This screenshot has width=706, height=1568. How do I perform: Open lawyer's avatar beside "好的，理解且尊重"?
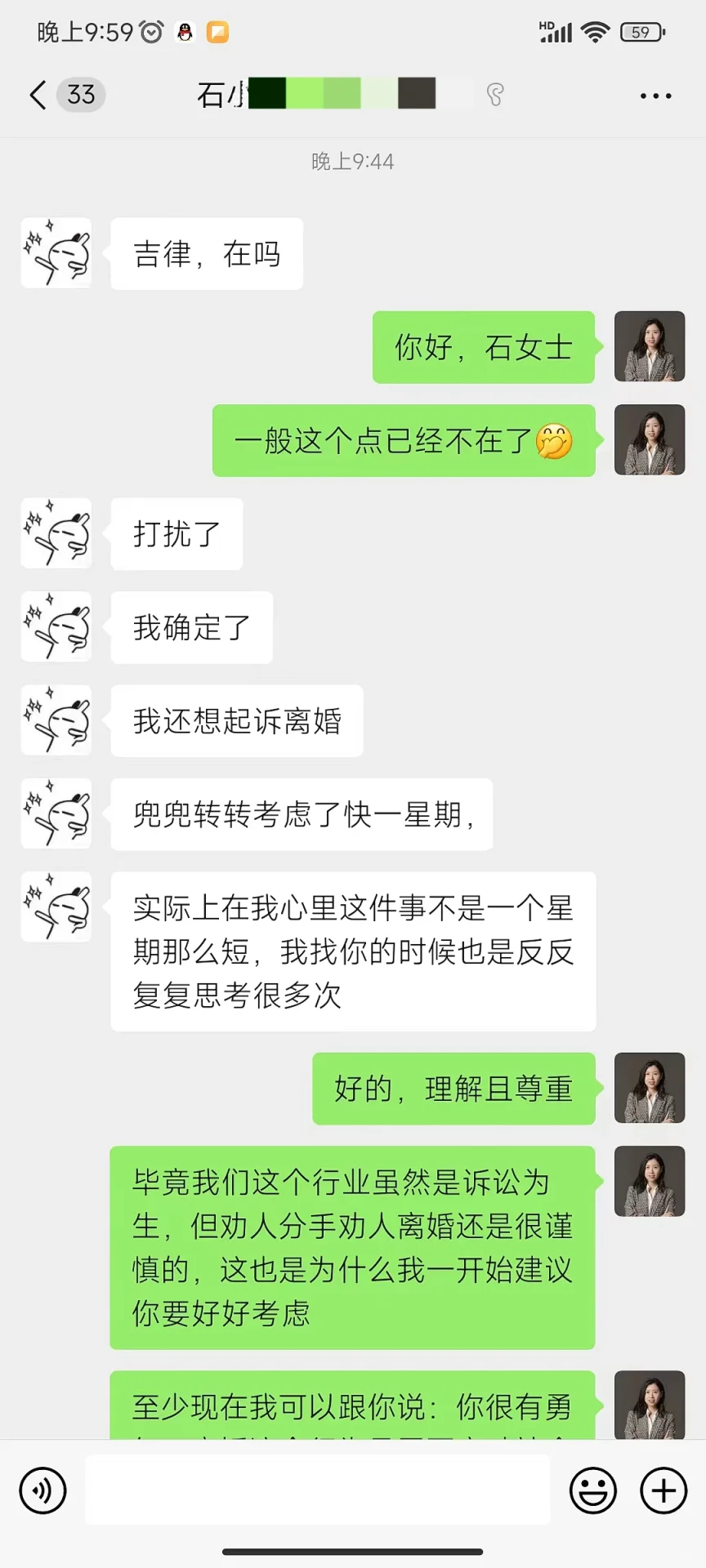click(x=649, y=1088)
